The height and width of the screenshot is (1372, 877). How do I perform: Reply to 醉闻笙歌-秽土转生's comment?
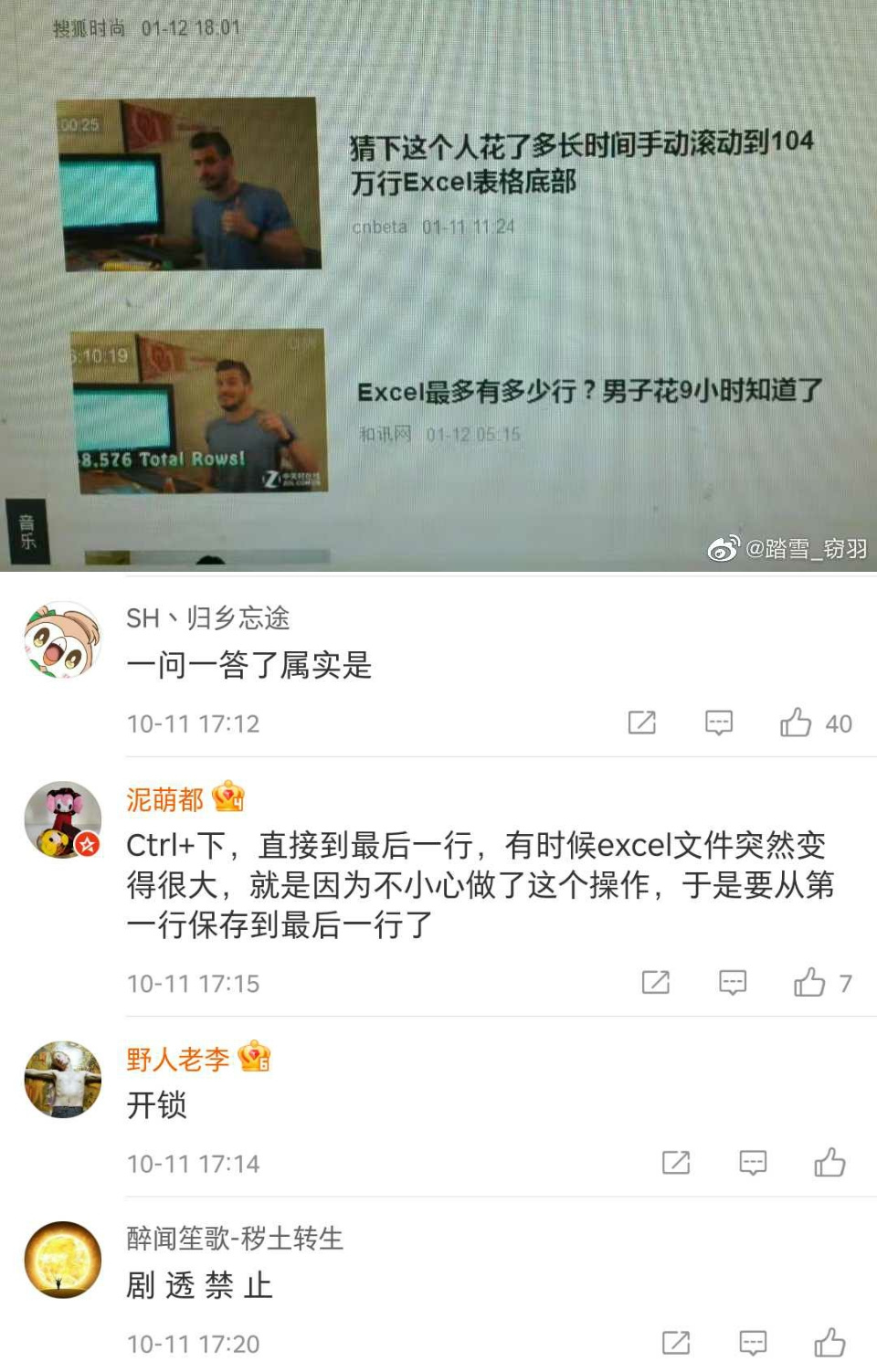pos(753,1343)
